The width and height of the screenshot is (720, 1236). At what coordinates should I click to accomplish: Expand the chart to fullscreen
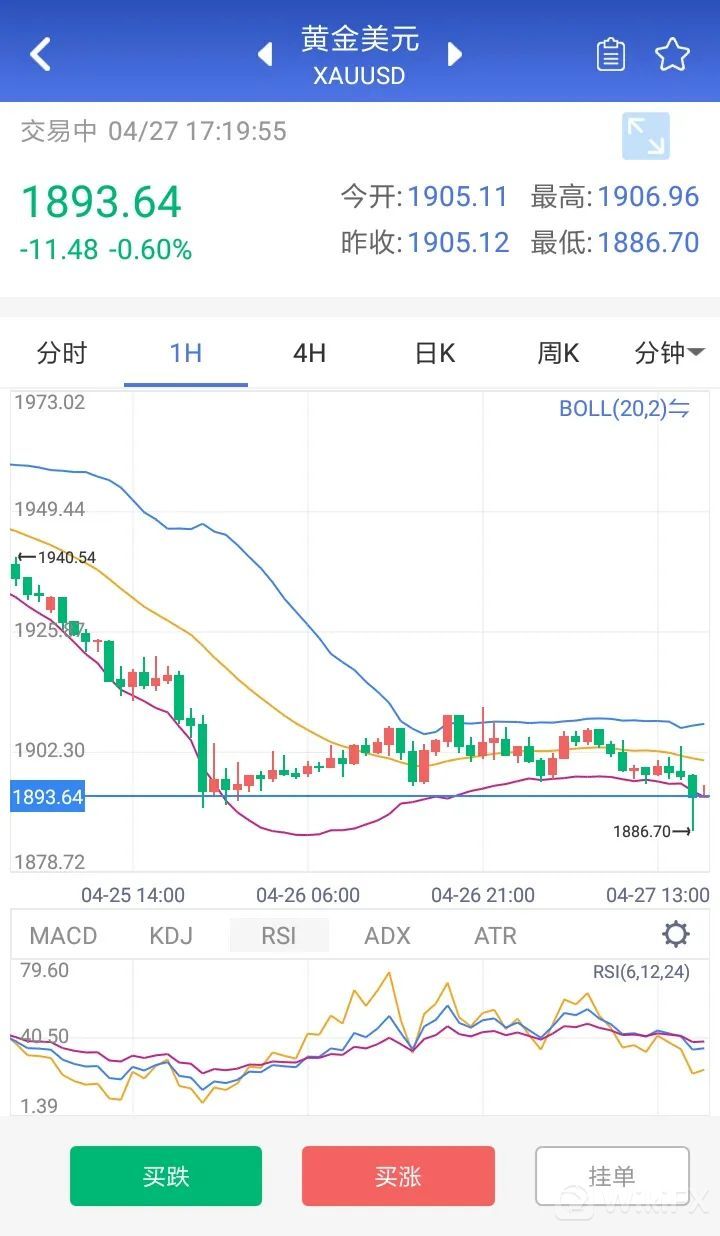(x=645, y=137)
